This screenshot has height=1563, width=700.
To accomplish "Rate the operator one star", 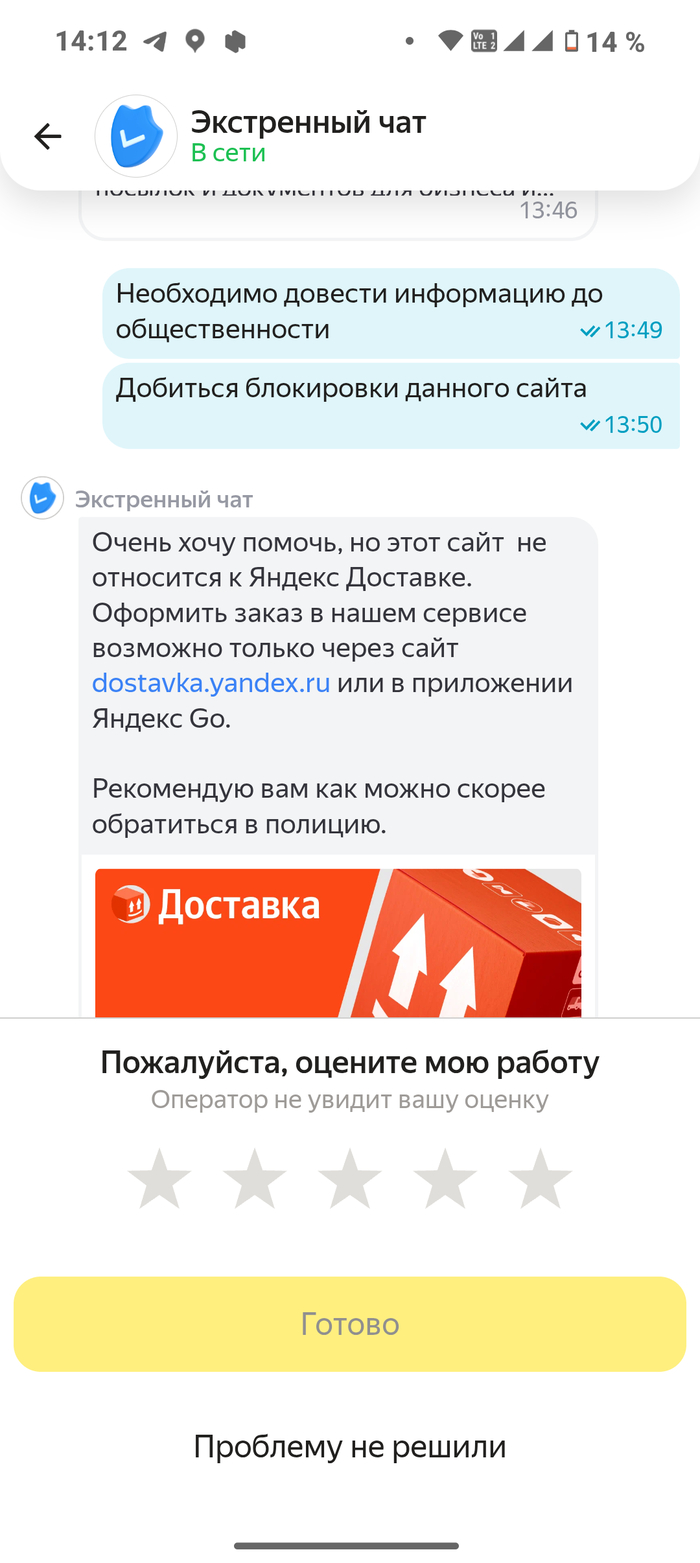I will pyautogui.click(x=160, y=1178).
